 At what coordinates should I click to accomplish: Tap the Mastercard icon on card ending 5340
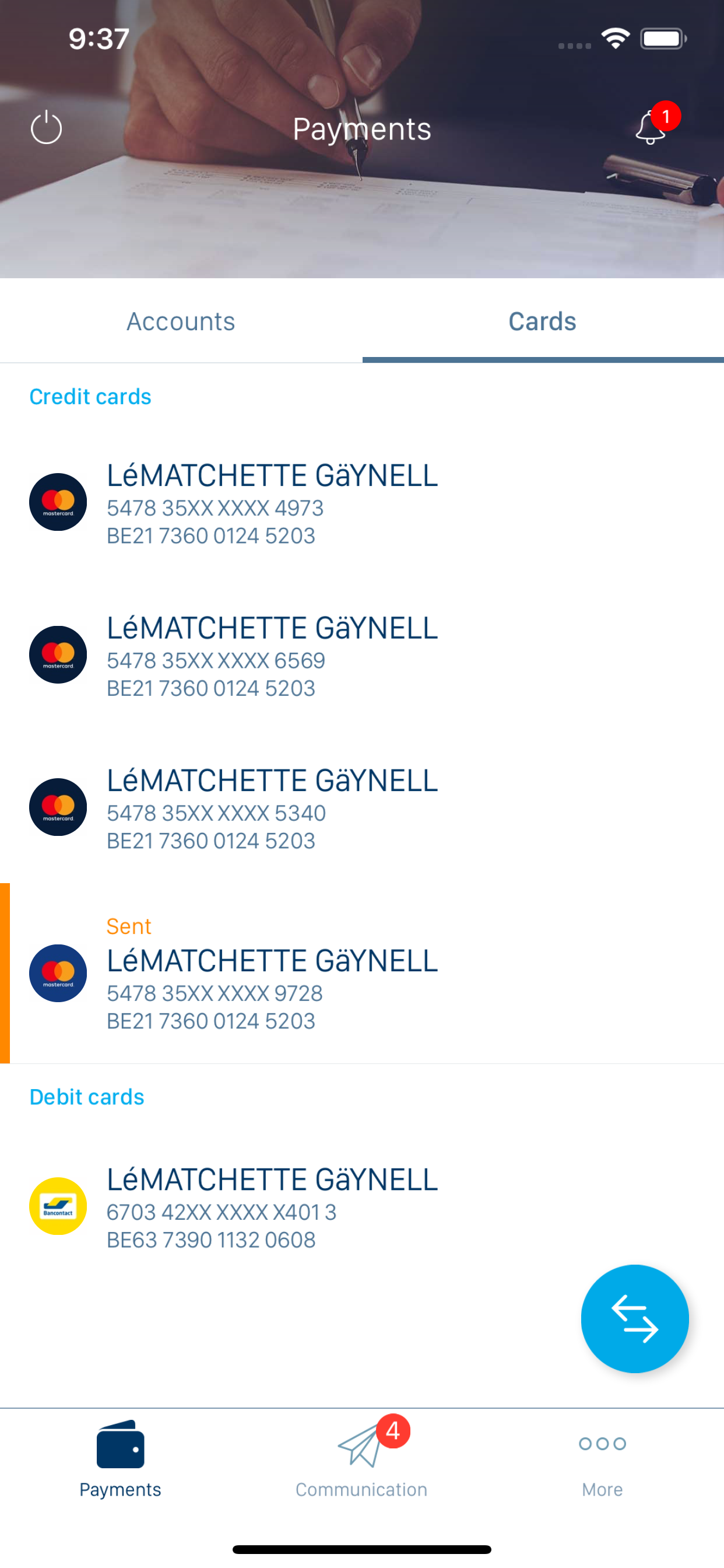pos(58,807)
